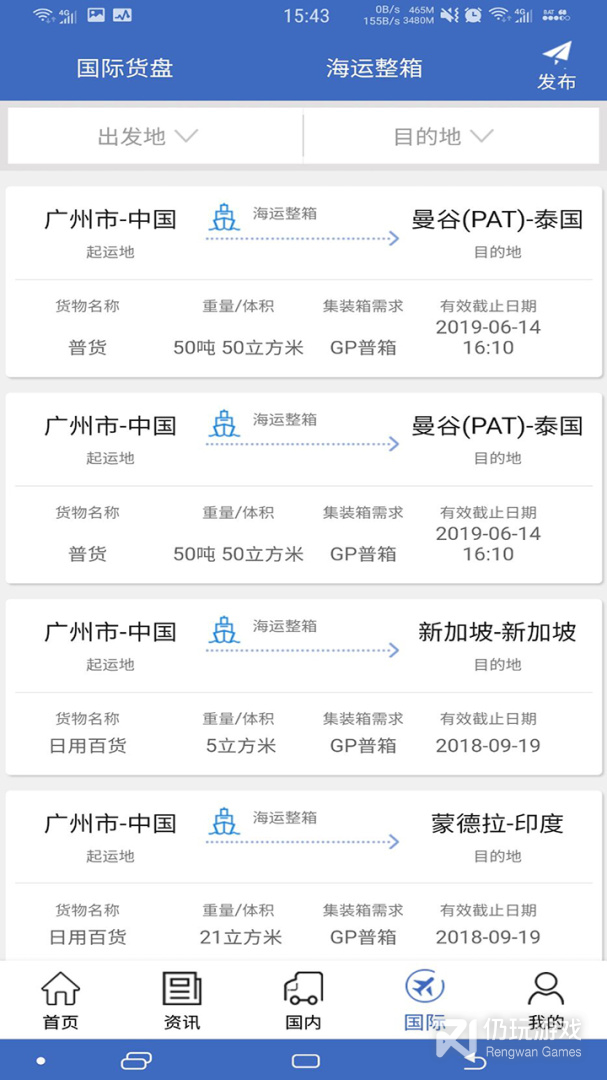
Task: Switch to the 国内 domestic tab
Action: (x=303, y=1000)
